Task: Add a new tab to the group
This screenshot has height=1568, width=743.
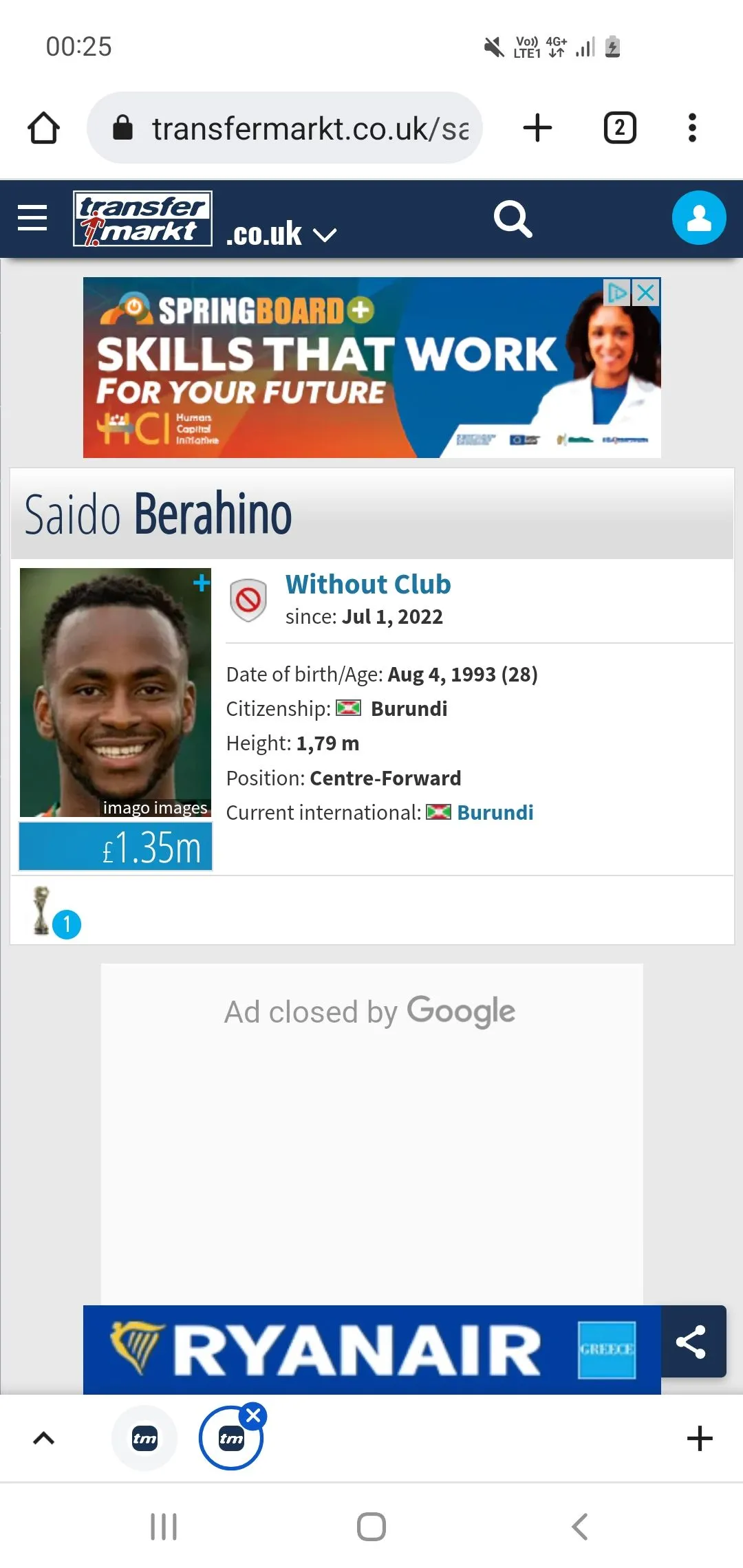Action: pyautogui.click(x=699, y=1439)
